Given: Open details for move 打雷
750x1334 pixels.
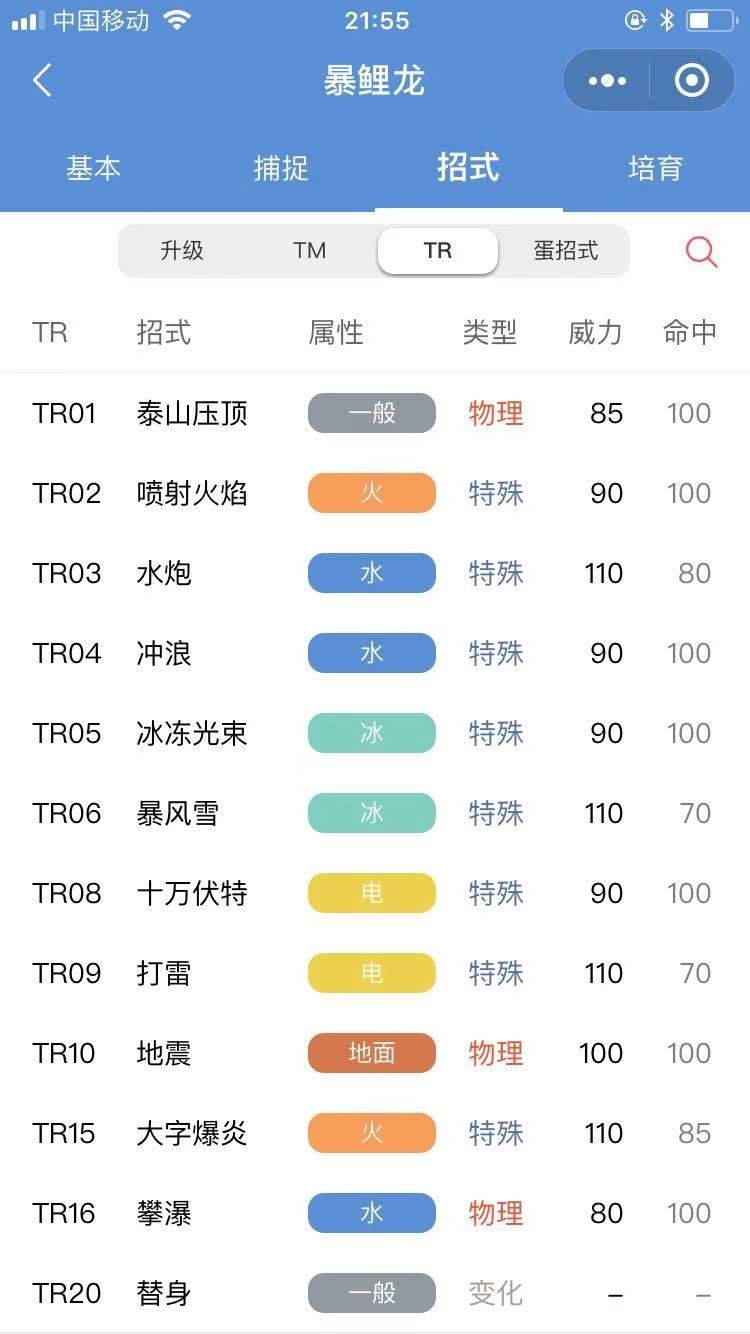Looking at the screenshot, I should click(x=165, y=973).
